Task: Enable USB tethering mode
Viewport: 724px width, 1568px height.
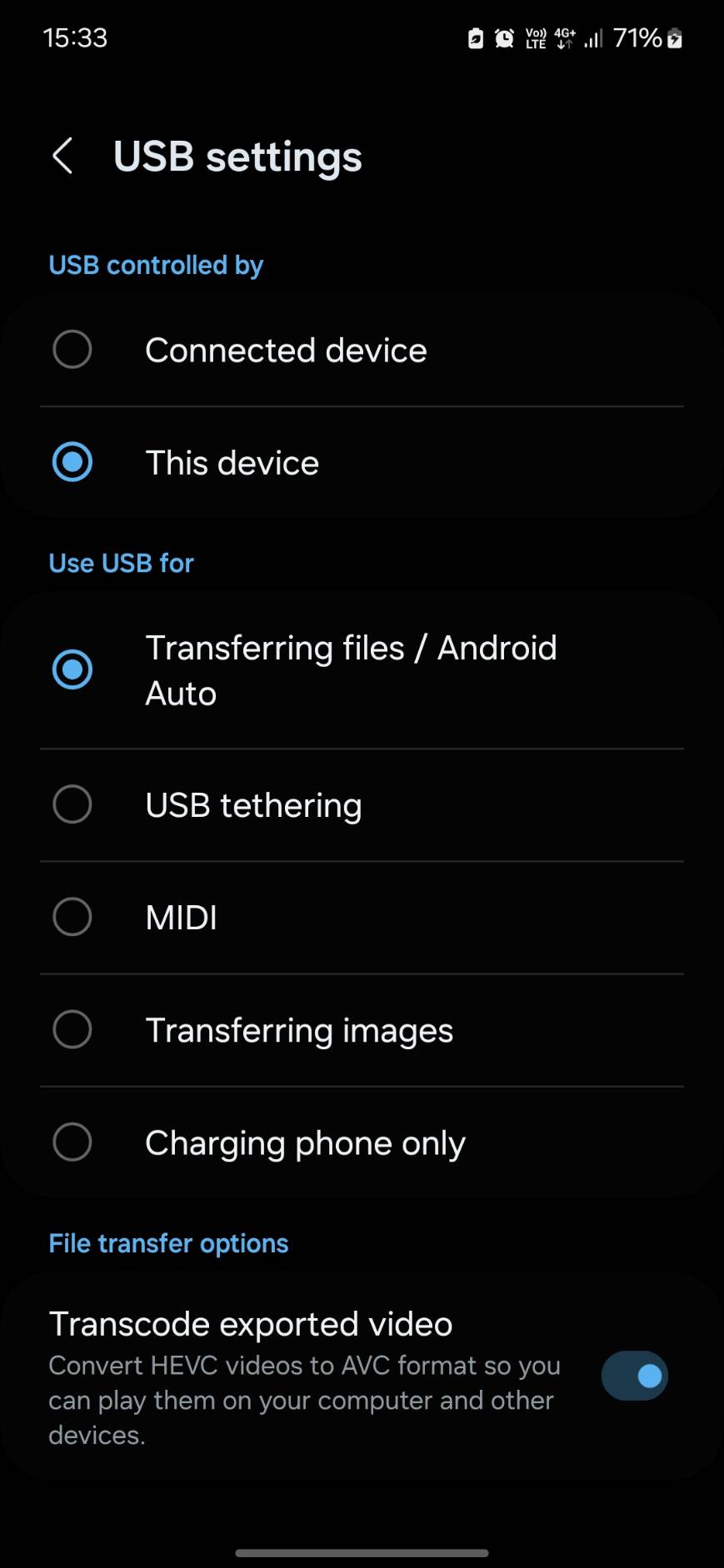Action: pyautogui.click(x=362, y=805)
